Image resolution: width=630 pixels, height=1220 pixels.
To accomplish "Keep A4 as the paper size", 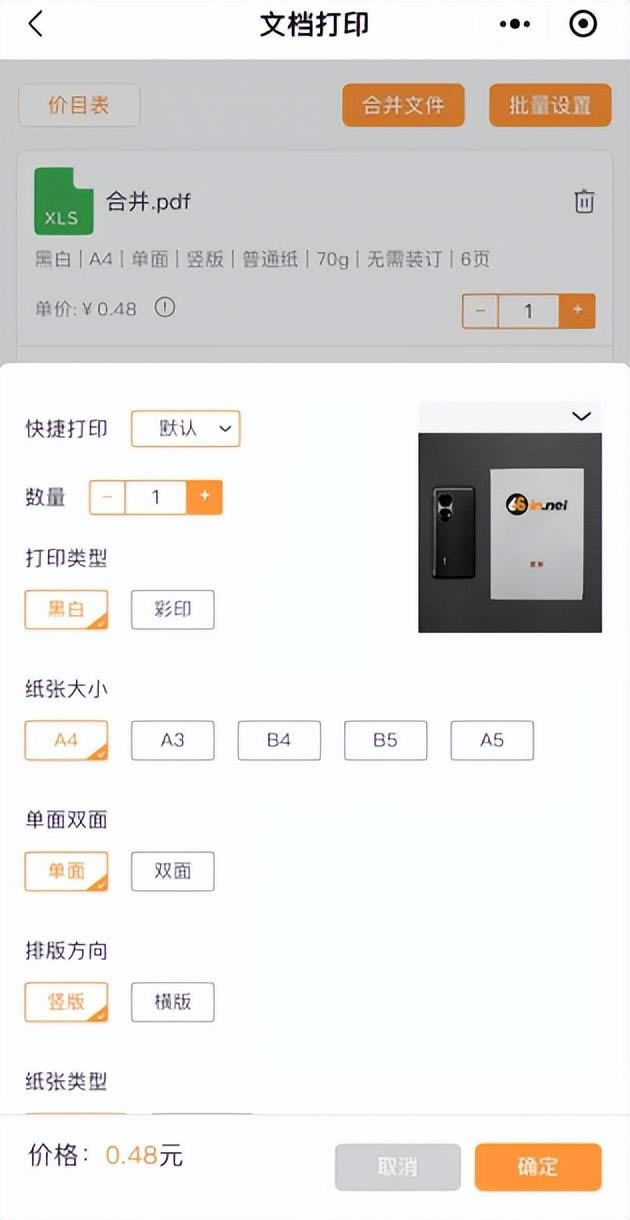I will pyautogui.click(x=66, y=741).
